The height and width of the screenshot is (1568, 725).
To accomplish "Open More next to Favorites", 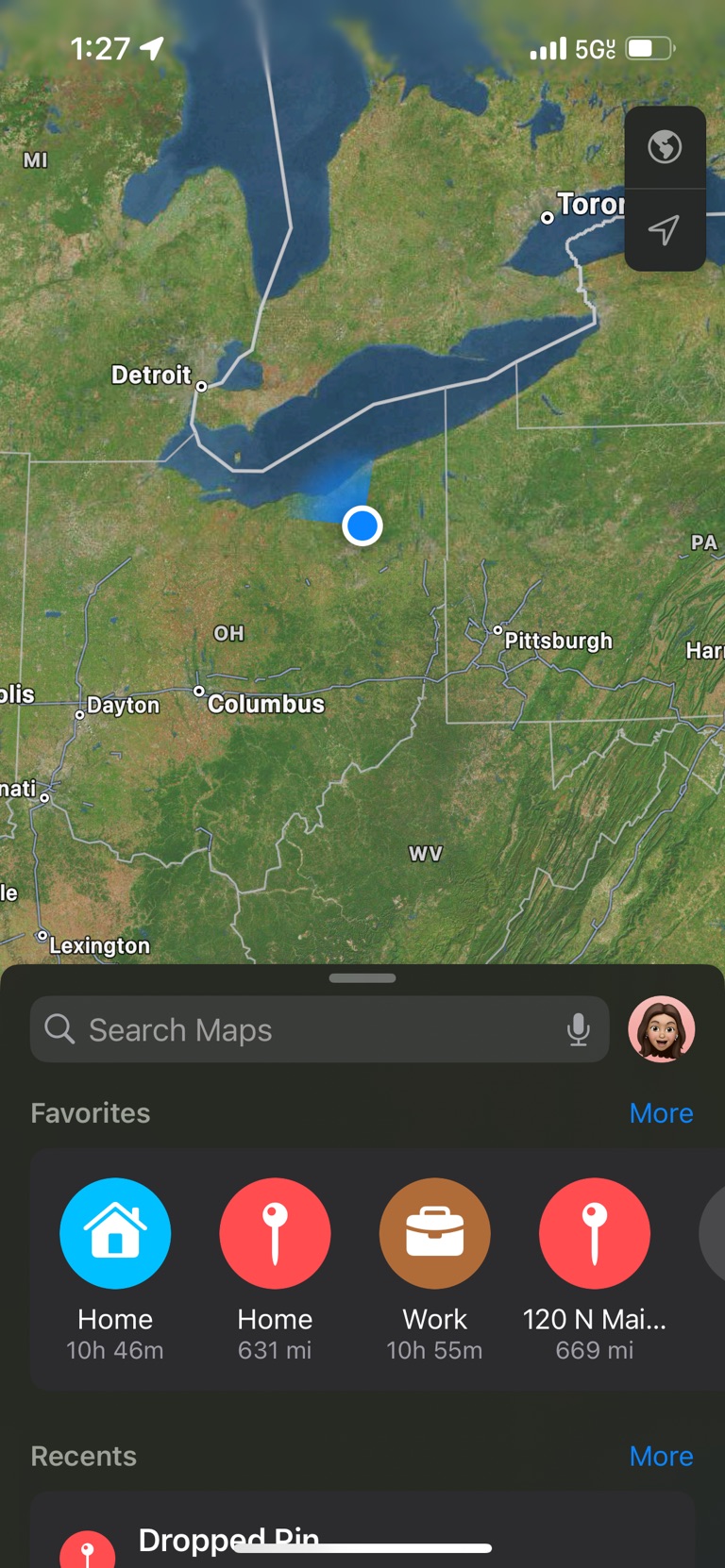I will (661, 1113).
